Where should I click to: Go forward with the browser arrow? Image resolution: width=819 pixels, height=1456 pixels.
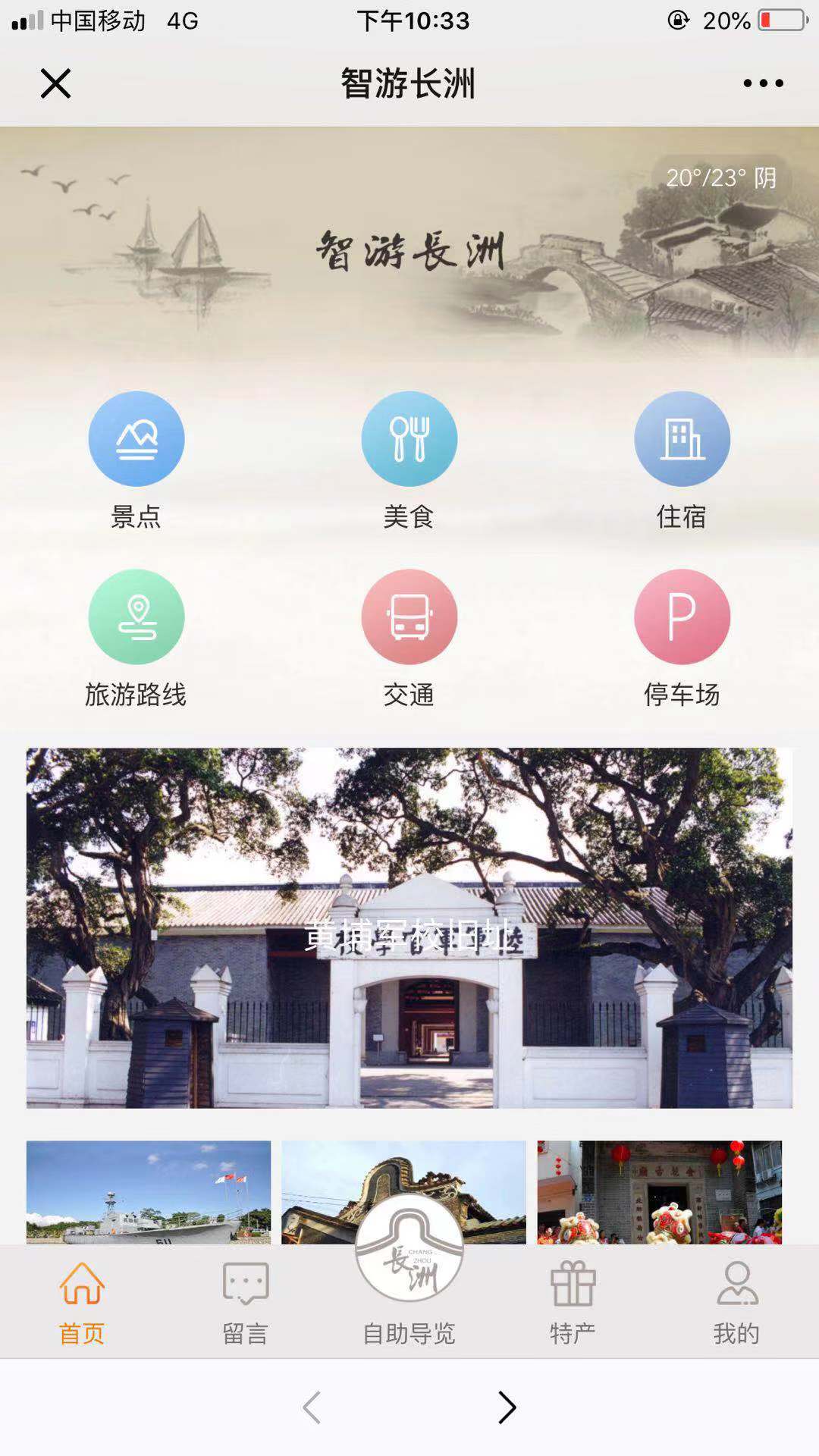coord(507,1407)
